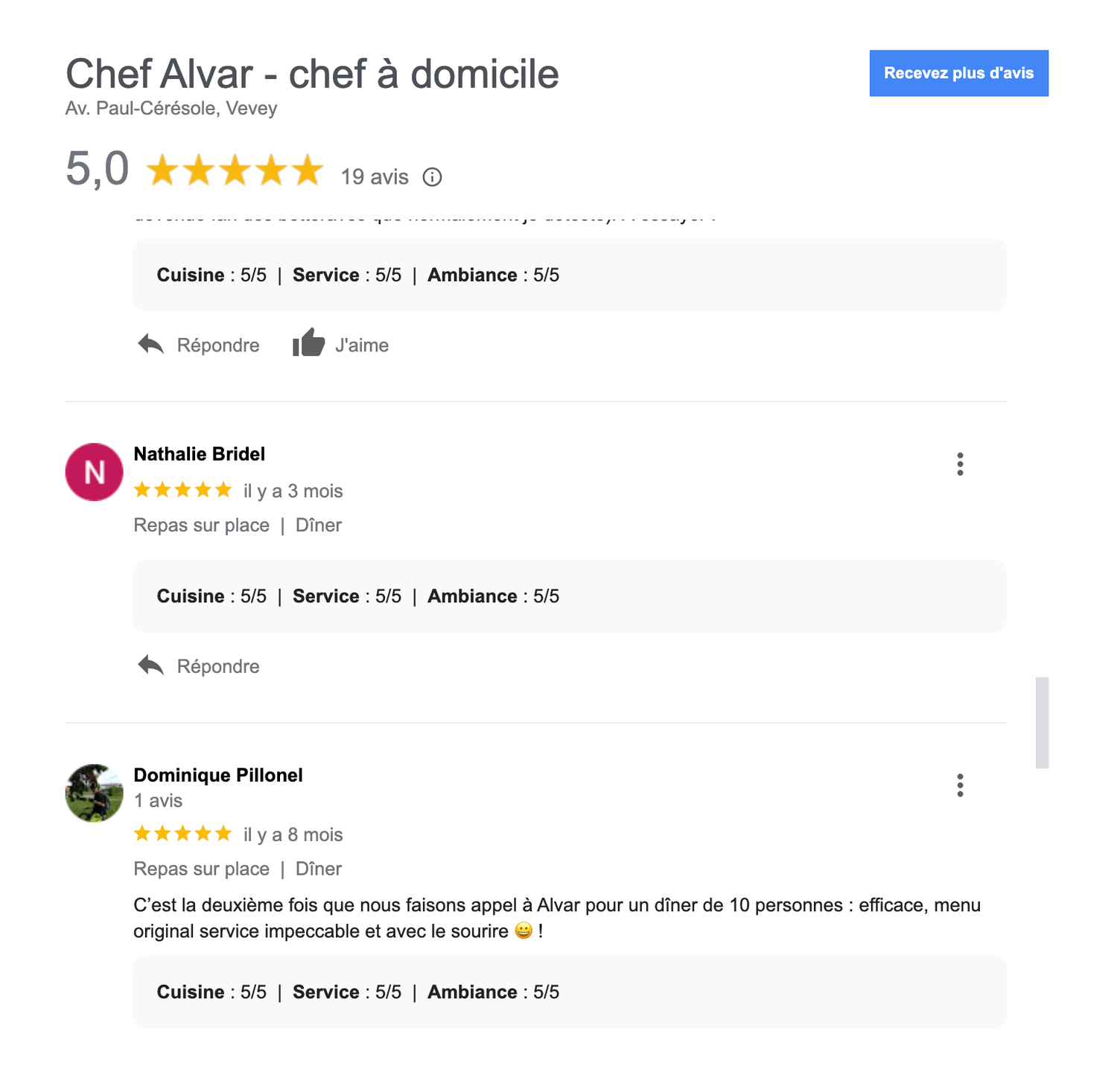Image resolution: width=1117 pixels, height=1092 pixels.
Task: Reply to Nathalie Bridel's review
Action: [200, 666]
